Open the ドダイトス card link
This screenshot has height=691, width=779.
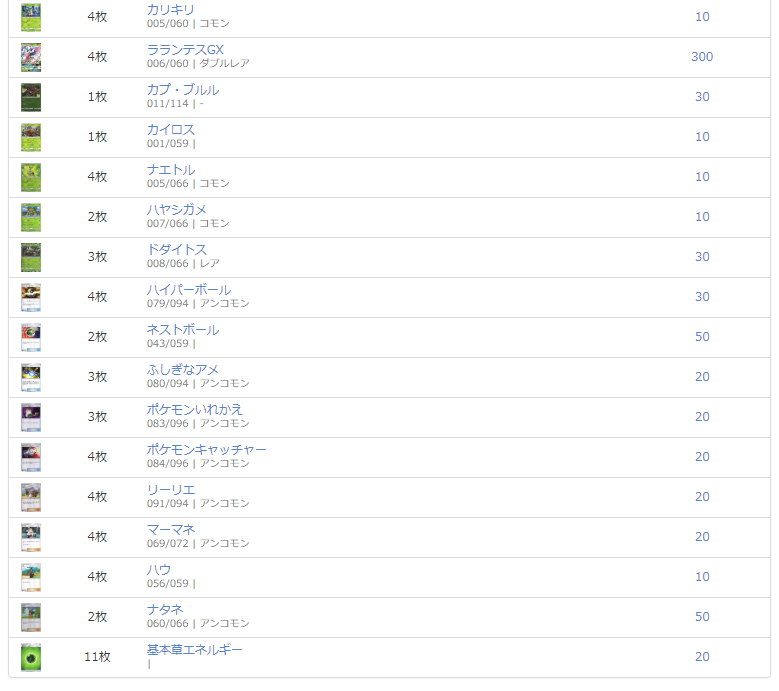click(x=177, y=250)
